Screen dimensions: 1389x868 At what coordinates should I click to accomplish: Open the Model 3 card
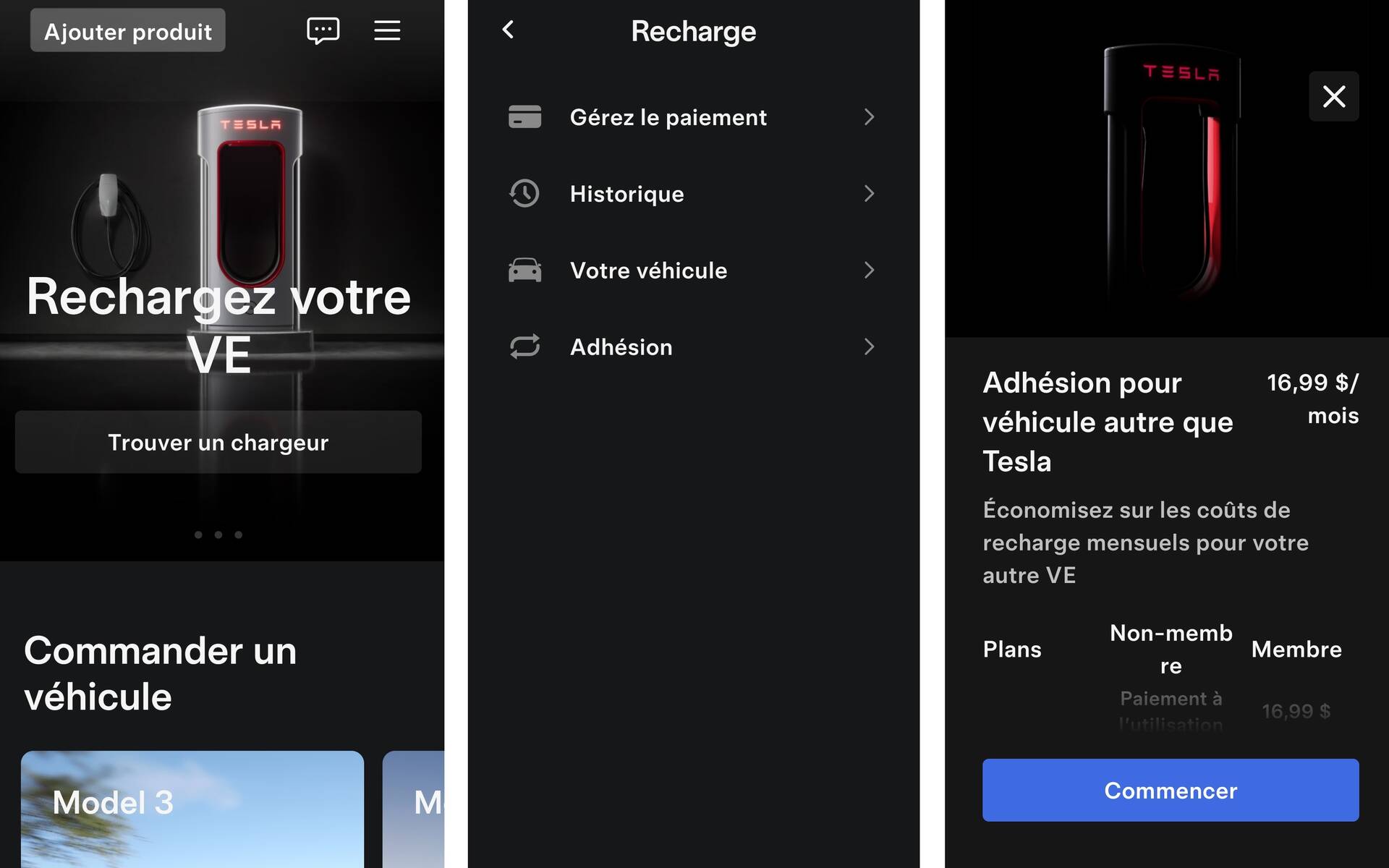tap(192, 809)
